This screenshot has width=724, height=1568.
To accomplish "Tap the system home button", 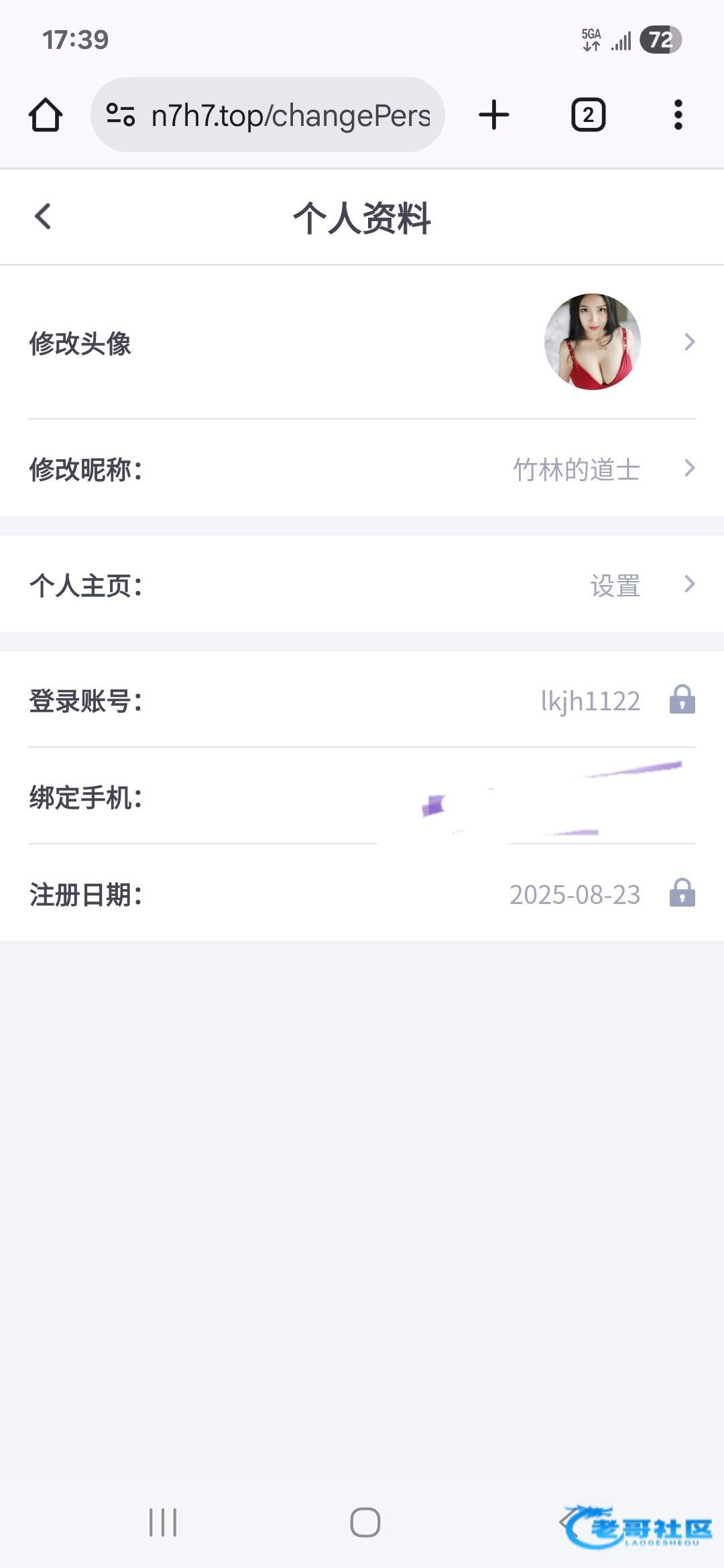I will (365, 1522).
